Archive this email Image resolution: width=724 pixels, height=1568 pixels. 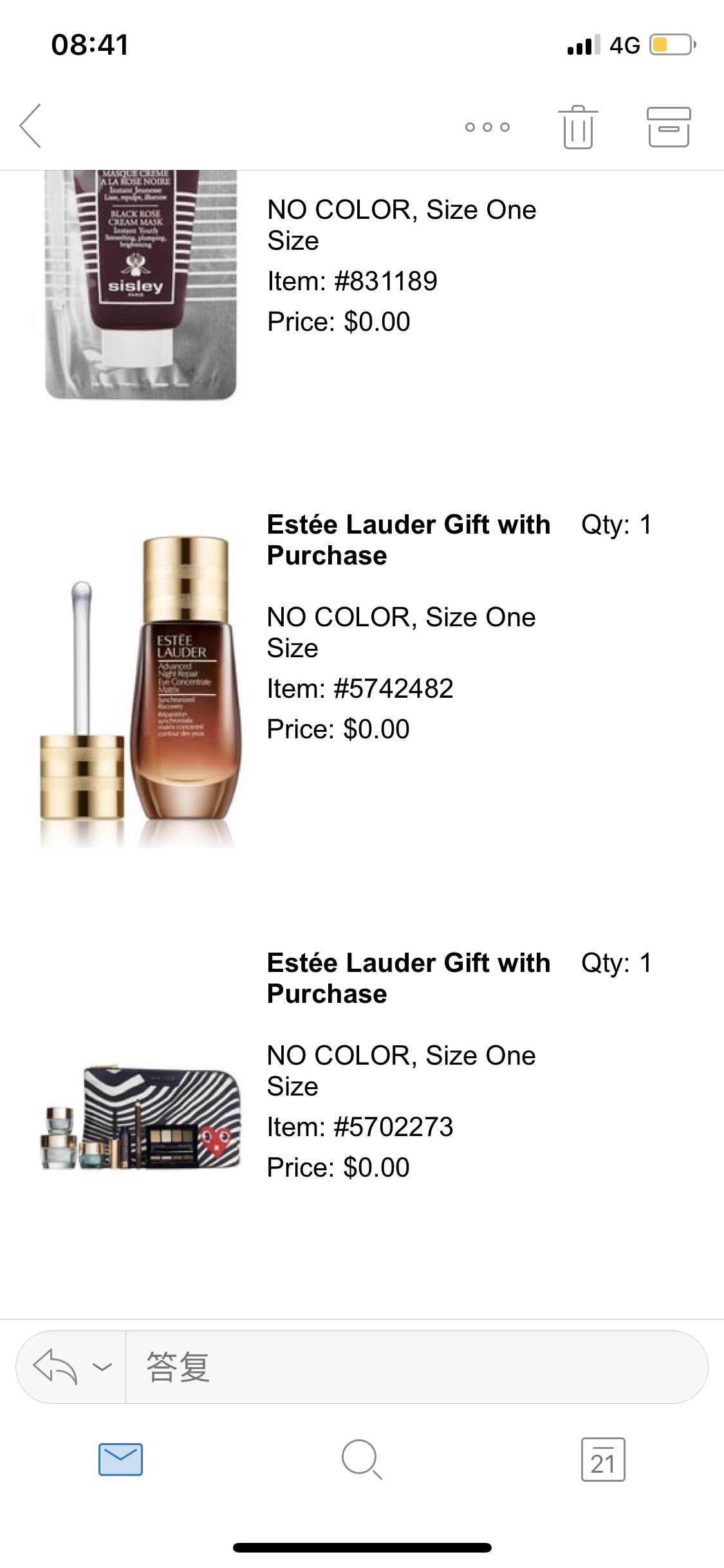pyautogui.click(x=668, y=127)
